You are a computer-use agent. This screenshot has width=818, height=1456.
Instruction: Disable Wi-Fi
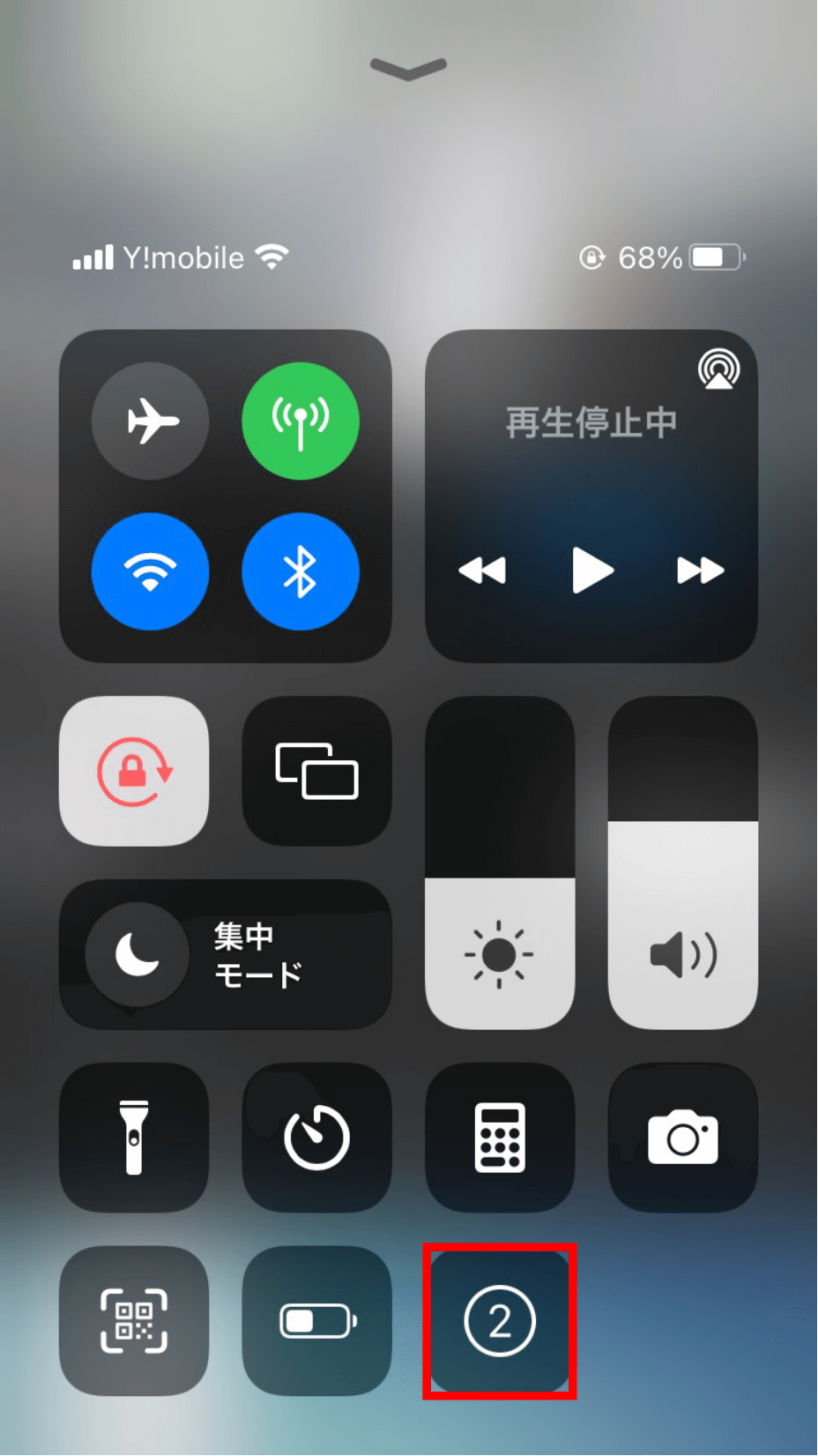[x=151, y=571]
